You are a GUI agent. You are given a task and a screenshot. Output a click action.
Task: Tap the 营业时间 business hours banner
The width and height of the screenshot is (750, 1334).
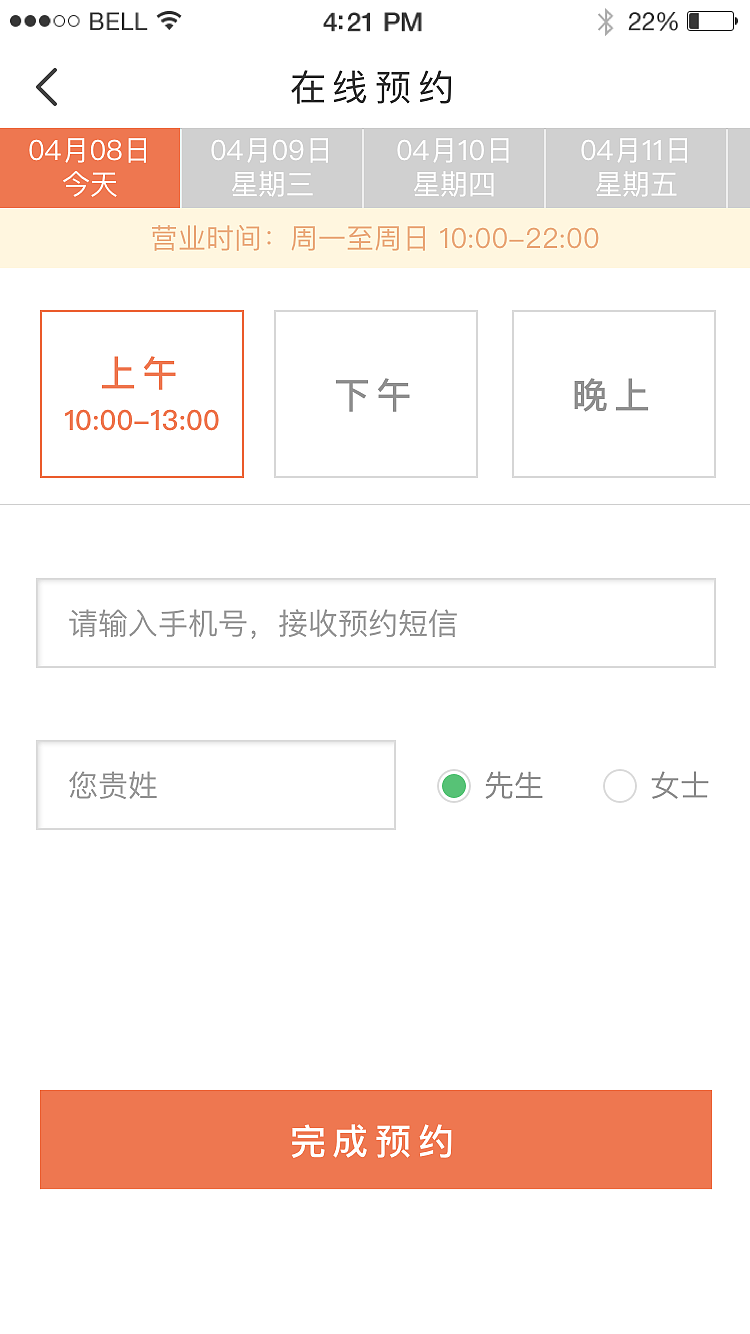tap(375, 238)
